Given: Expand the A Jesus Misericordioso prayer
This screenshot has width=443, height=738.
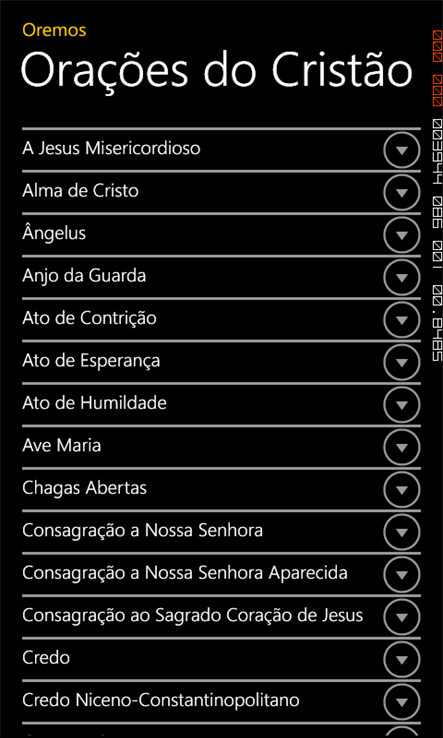Looking at the screenshot, I should (402, 150).
